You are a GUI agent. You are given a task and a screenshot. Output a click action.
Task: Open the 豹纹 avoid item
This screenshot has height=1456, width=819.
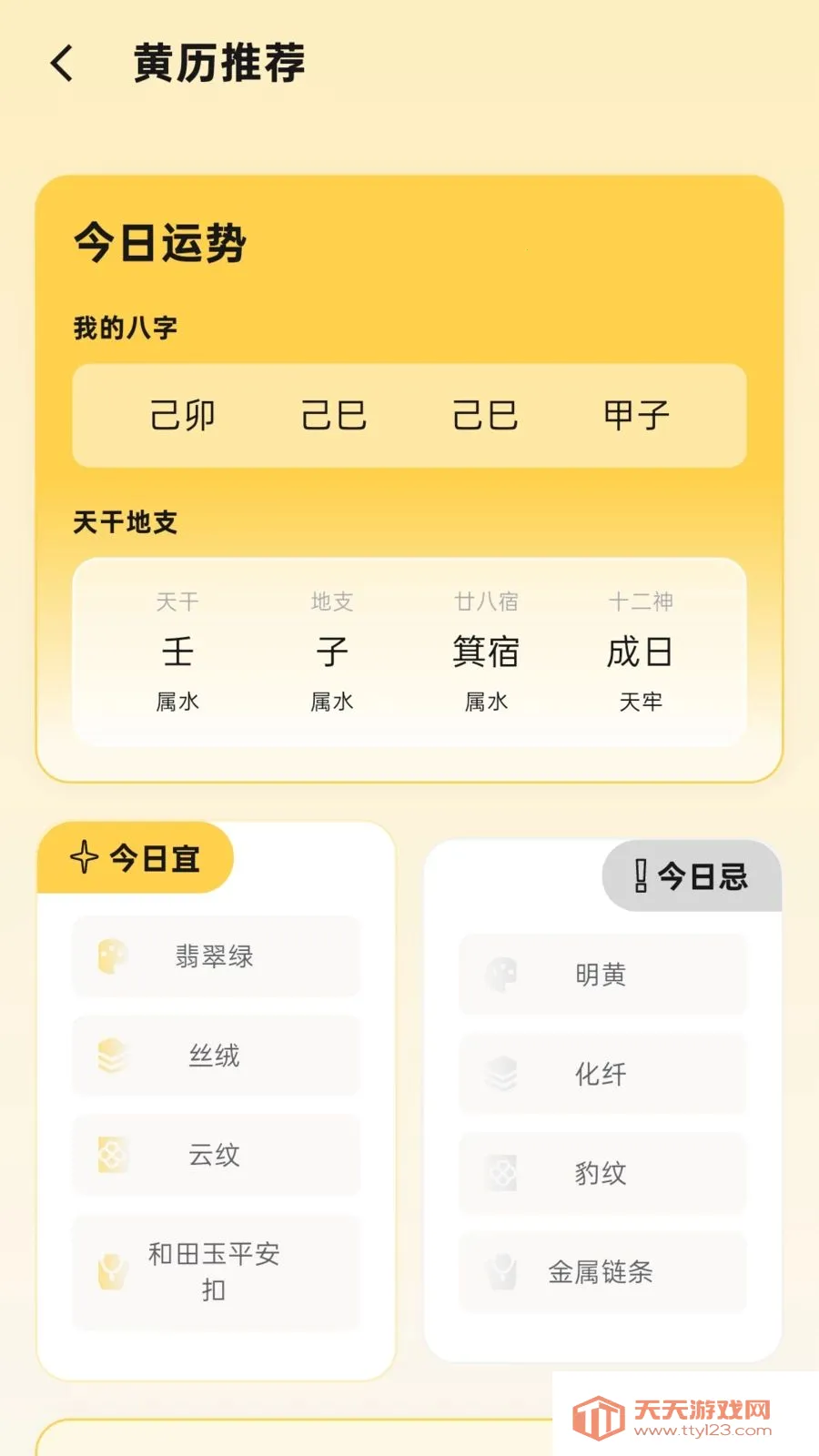tap(602, 1173)
